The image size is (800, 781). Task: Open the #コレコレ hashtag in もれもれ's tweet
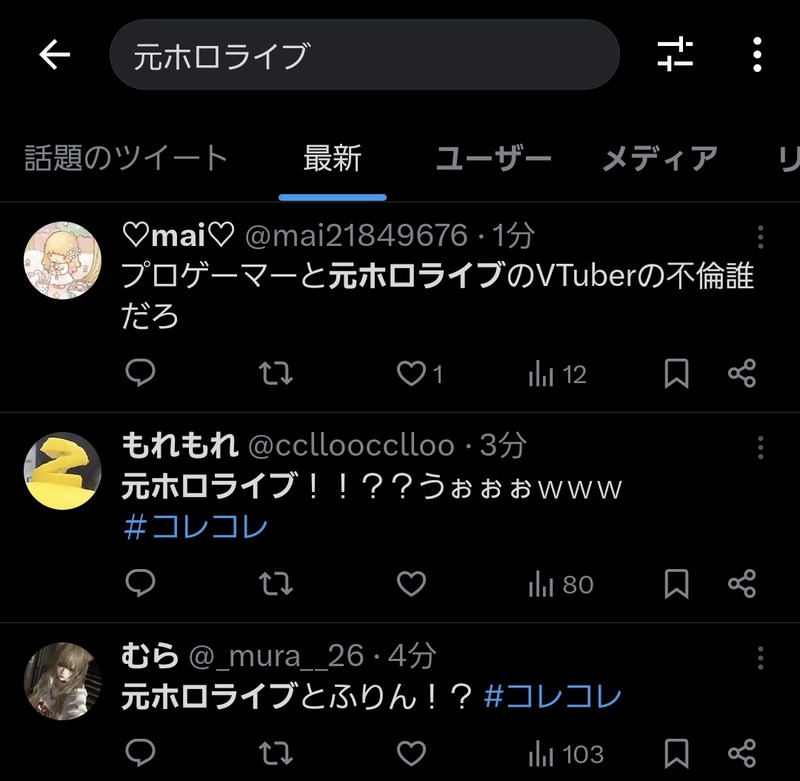pyautogui.click(x=196, y=527)
